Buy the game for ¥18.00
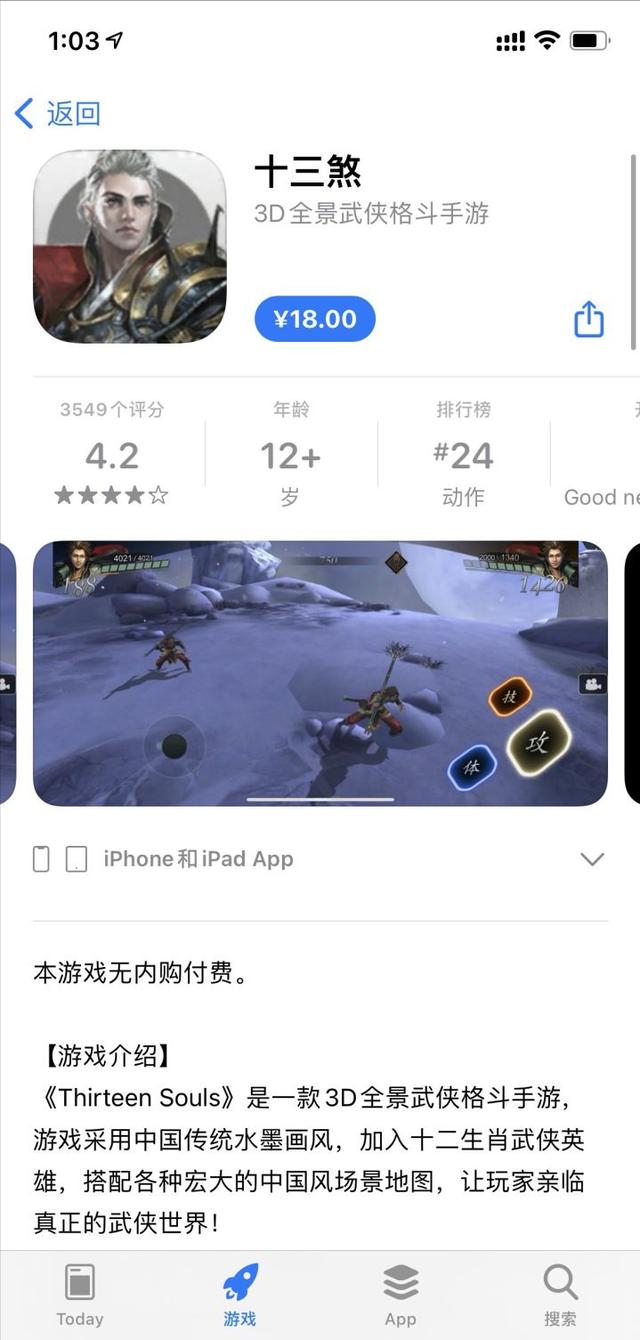 tap(315, 319)
